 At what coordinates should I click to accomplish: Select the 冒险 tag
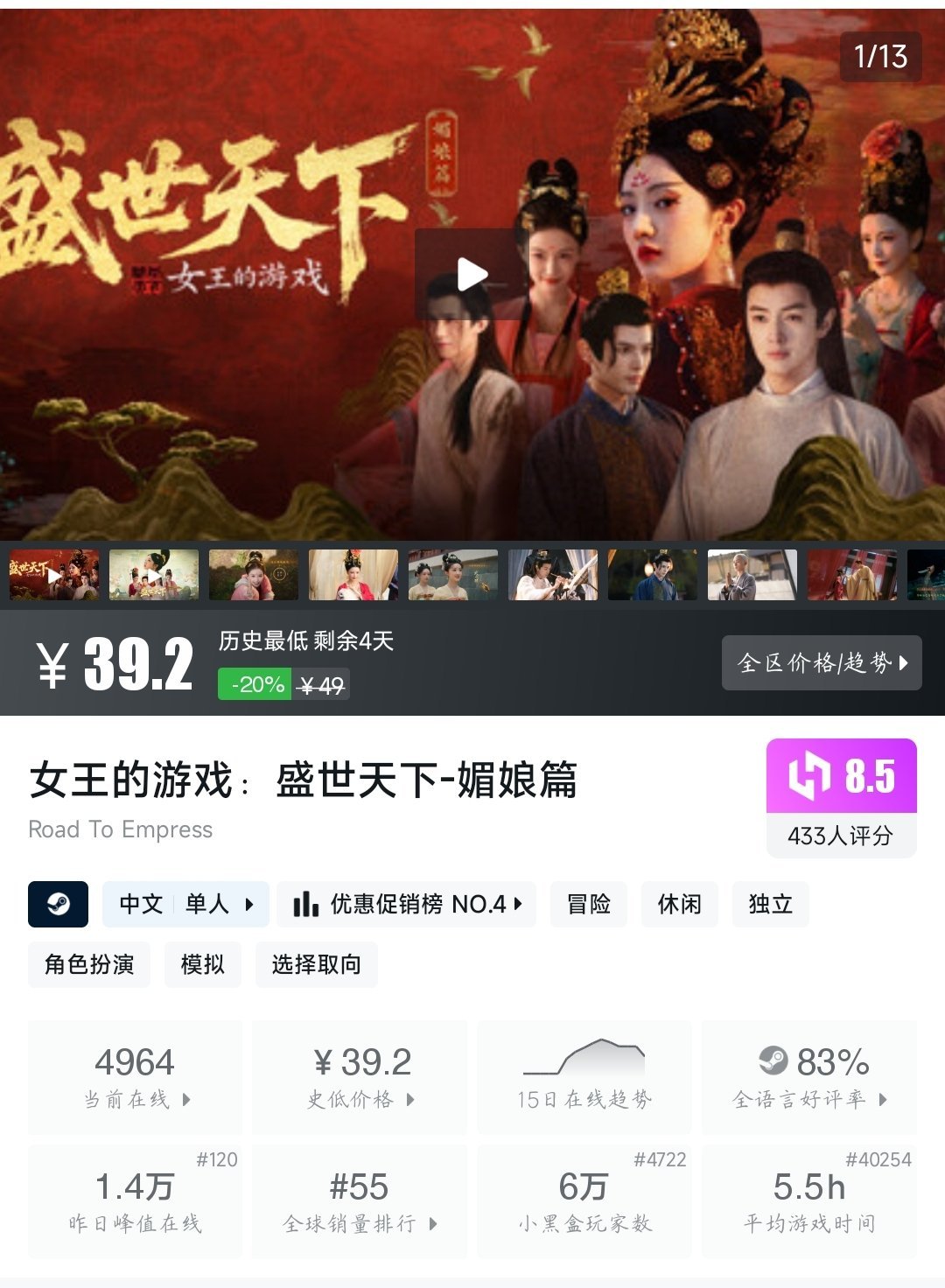588,904
